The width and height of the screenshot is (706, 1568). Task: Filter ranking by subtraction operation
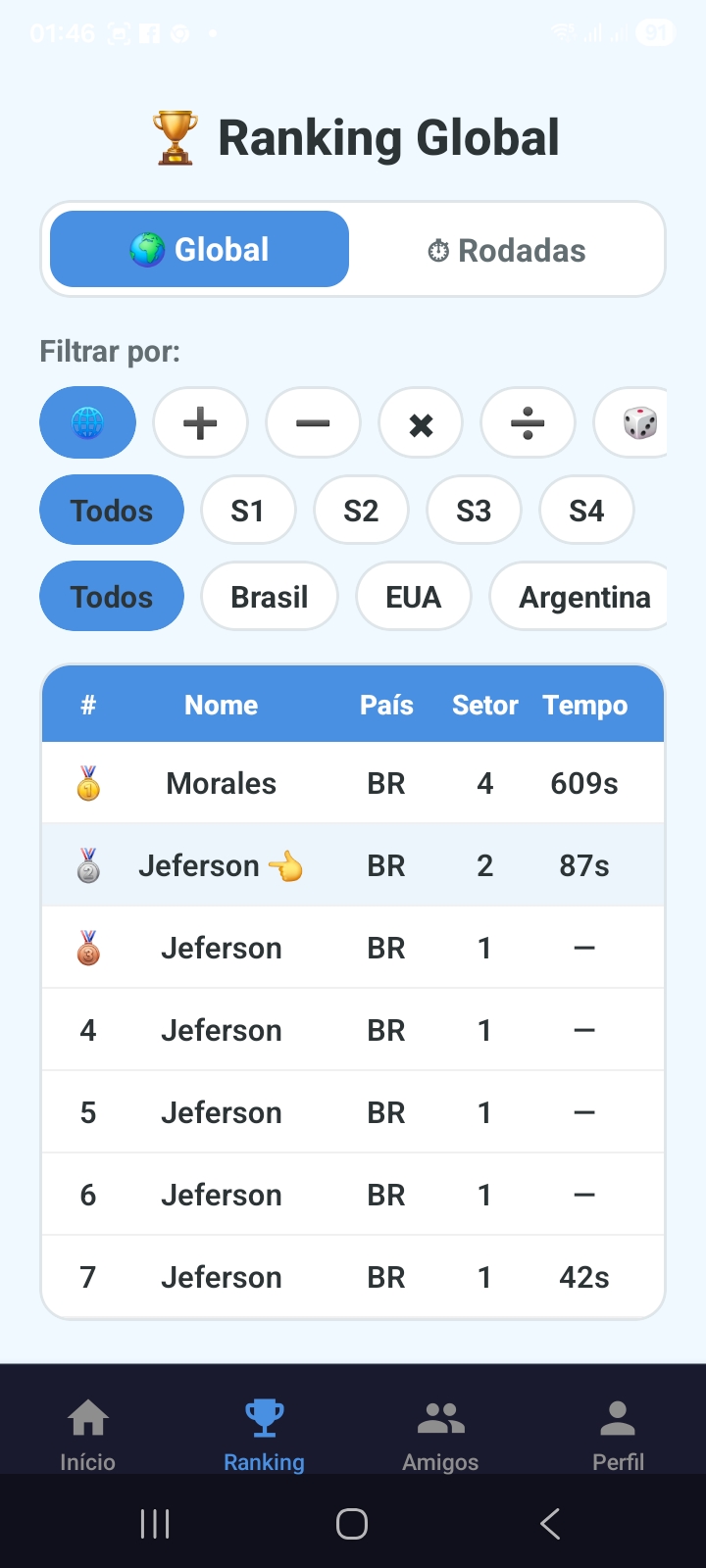click(313, 423)
